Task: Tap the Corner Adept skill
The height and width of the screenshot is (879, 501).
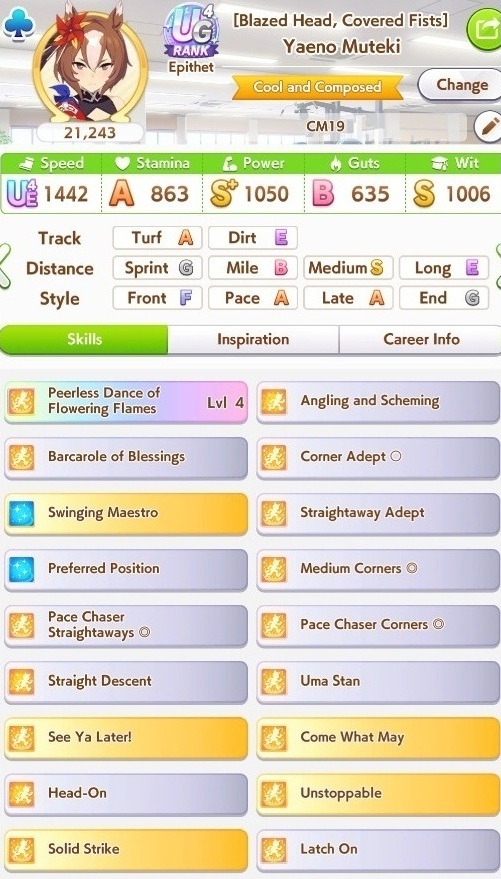Action: tap(378, 457)
